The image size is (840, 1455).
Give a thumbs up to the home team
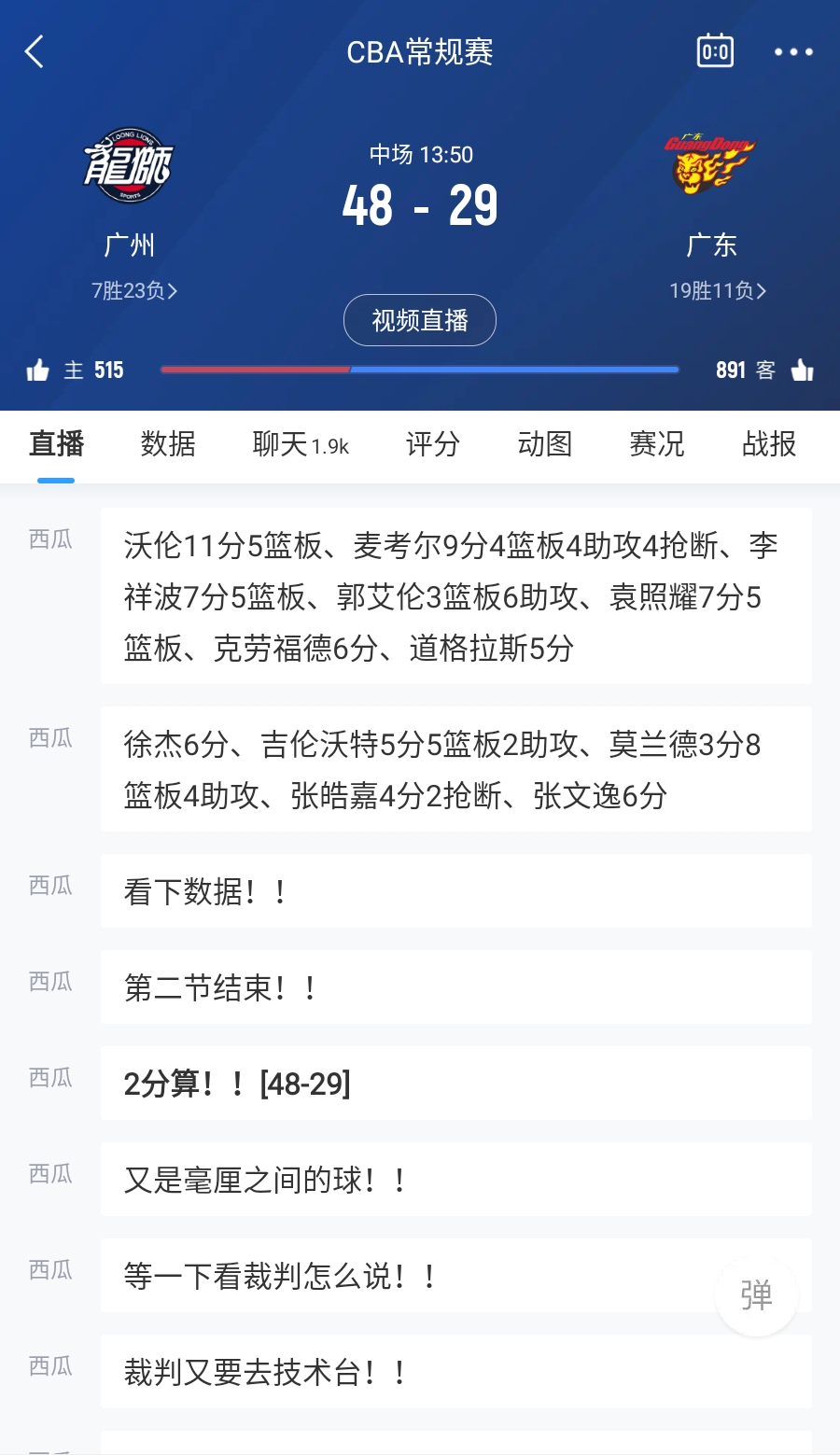38,371
